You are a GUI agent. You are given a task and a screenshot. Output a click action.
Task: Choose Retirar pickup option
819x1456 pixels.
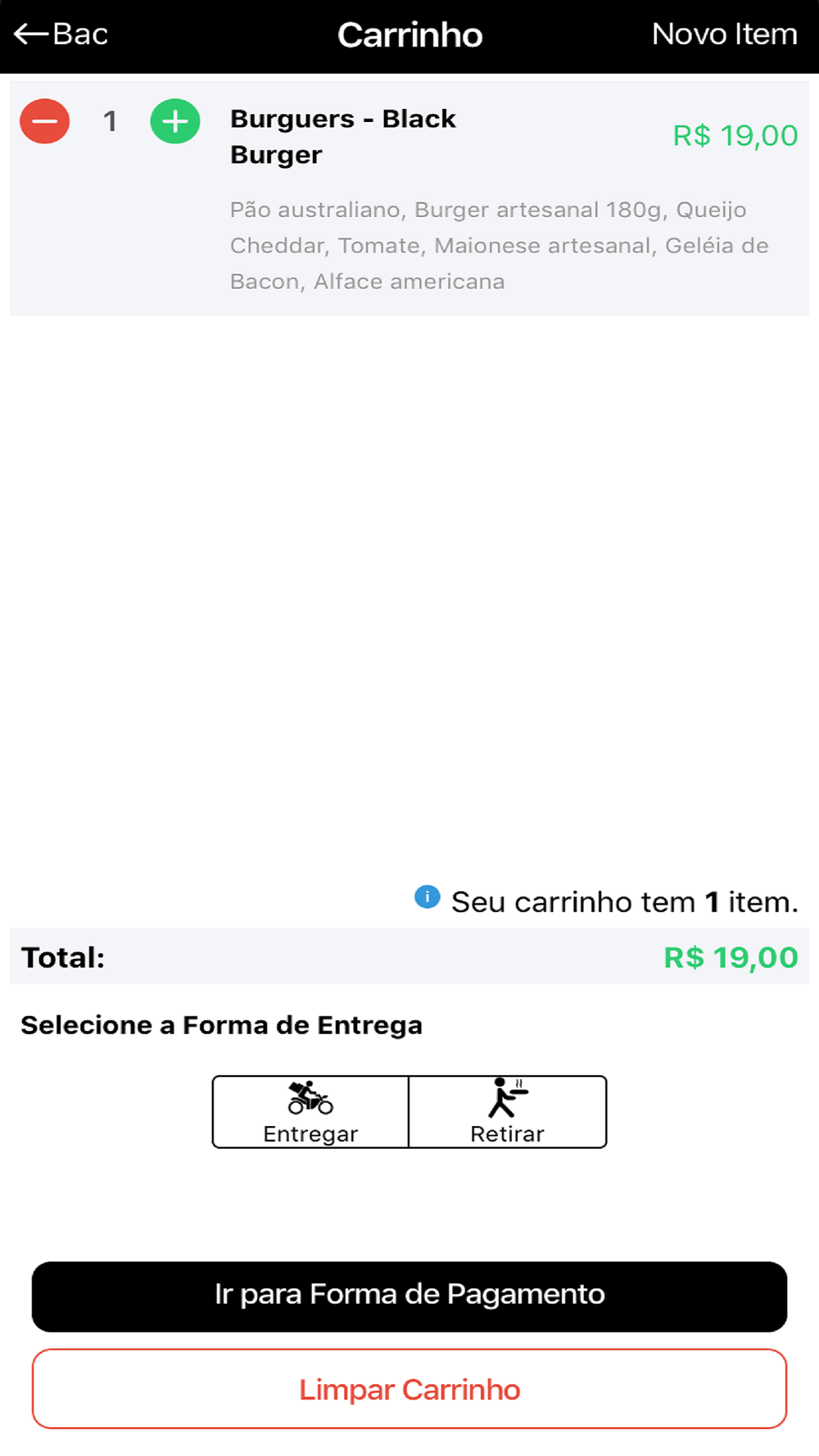pos(508,1112)
